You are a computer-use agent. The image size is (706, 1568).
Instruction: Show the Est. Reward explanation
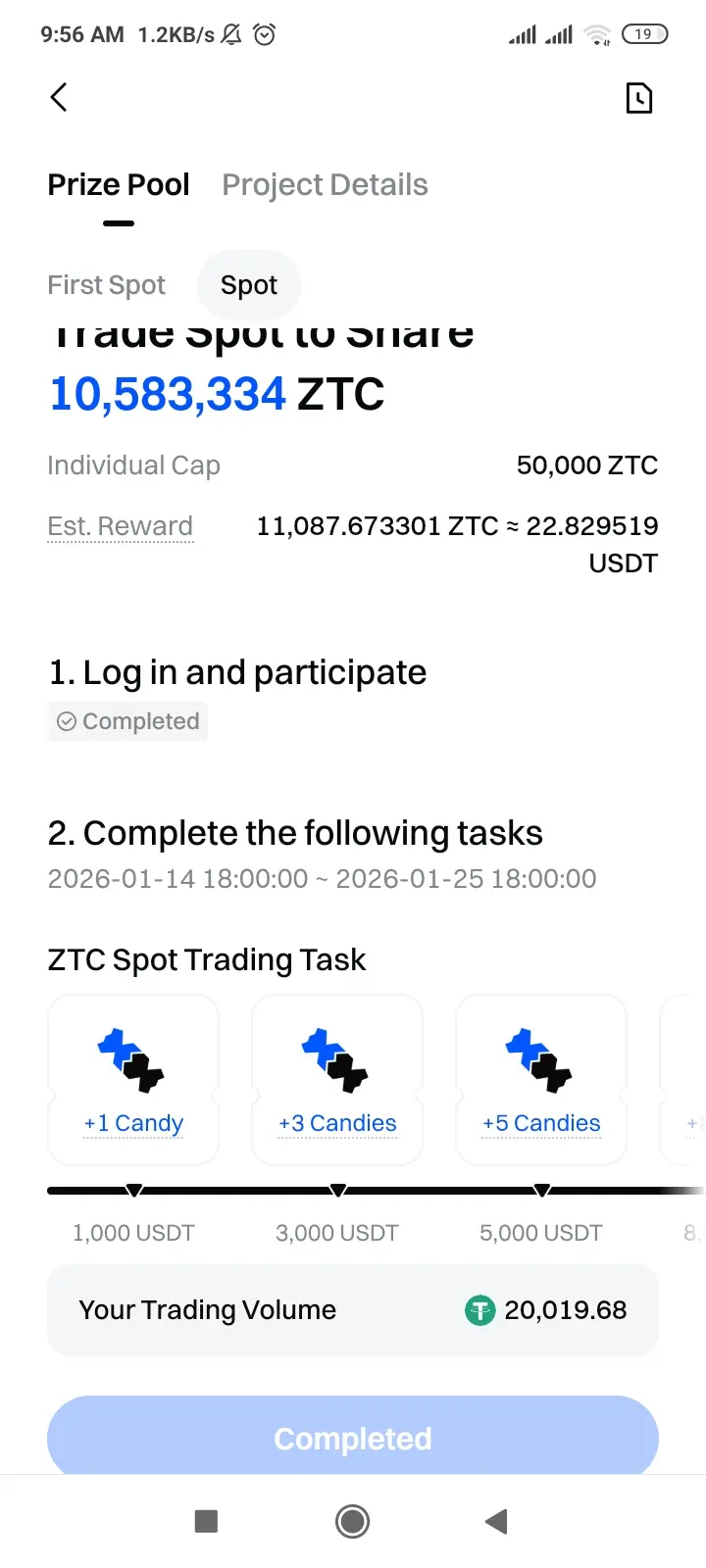[x=120, y=526]
